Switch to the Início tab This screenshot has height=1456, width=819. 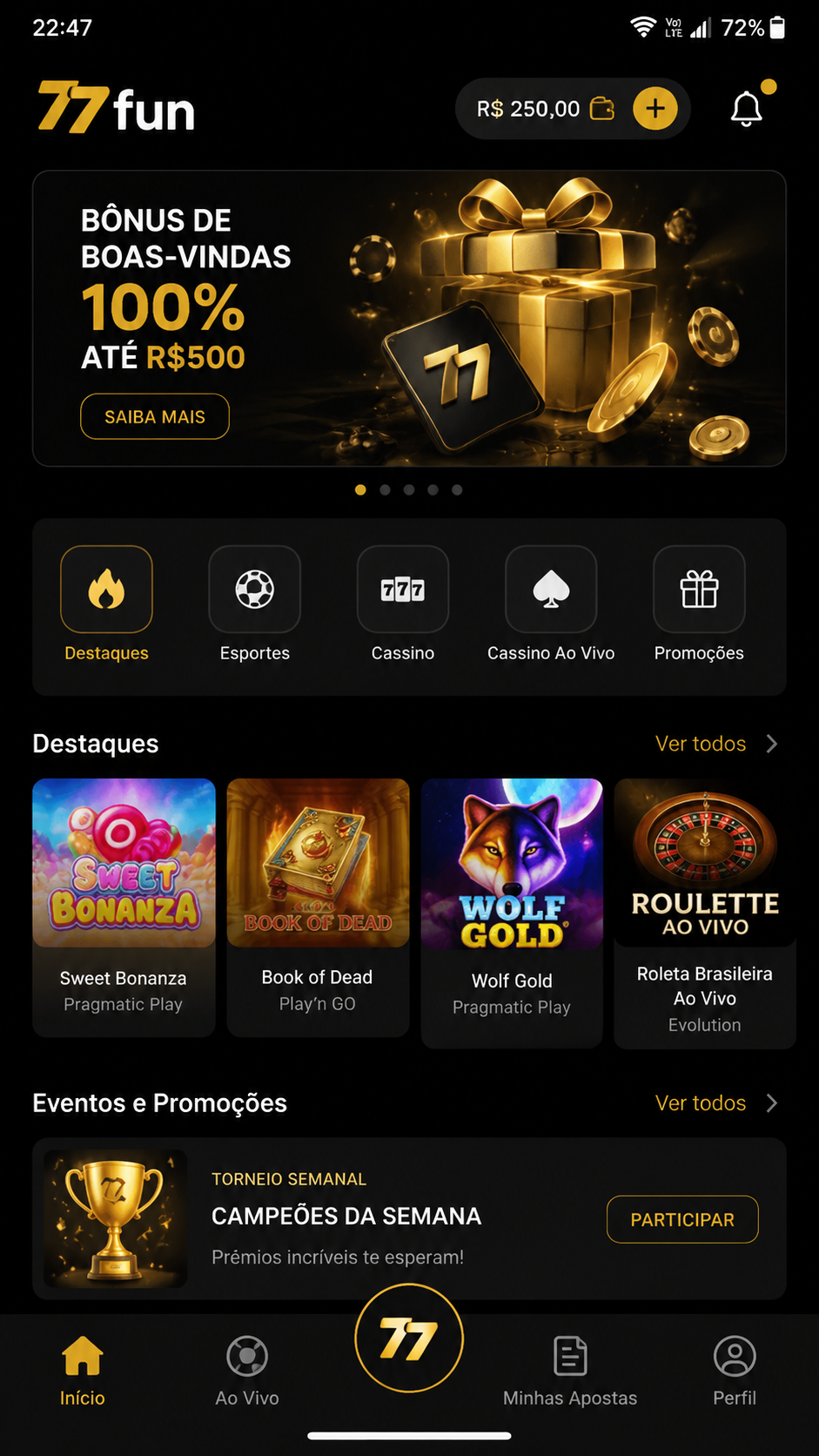83,1372
